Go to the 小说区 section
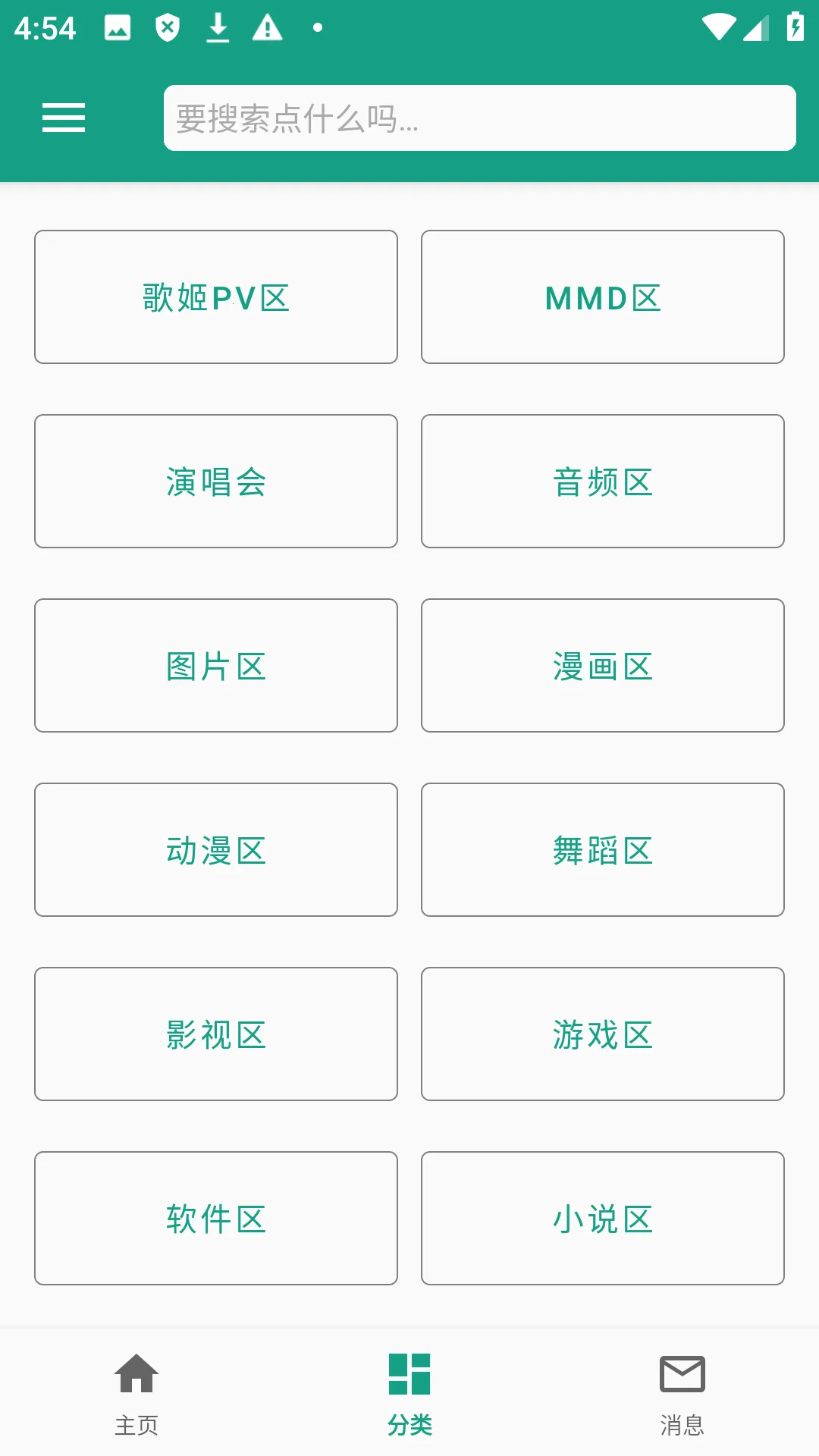Screen dimensions: 819x1456 (x=603, y=1219)
